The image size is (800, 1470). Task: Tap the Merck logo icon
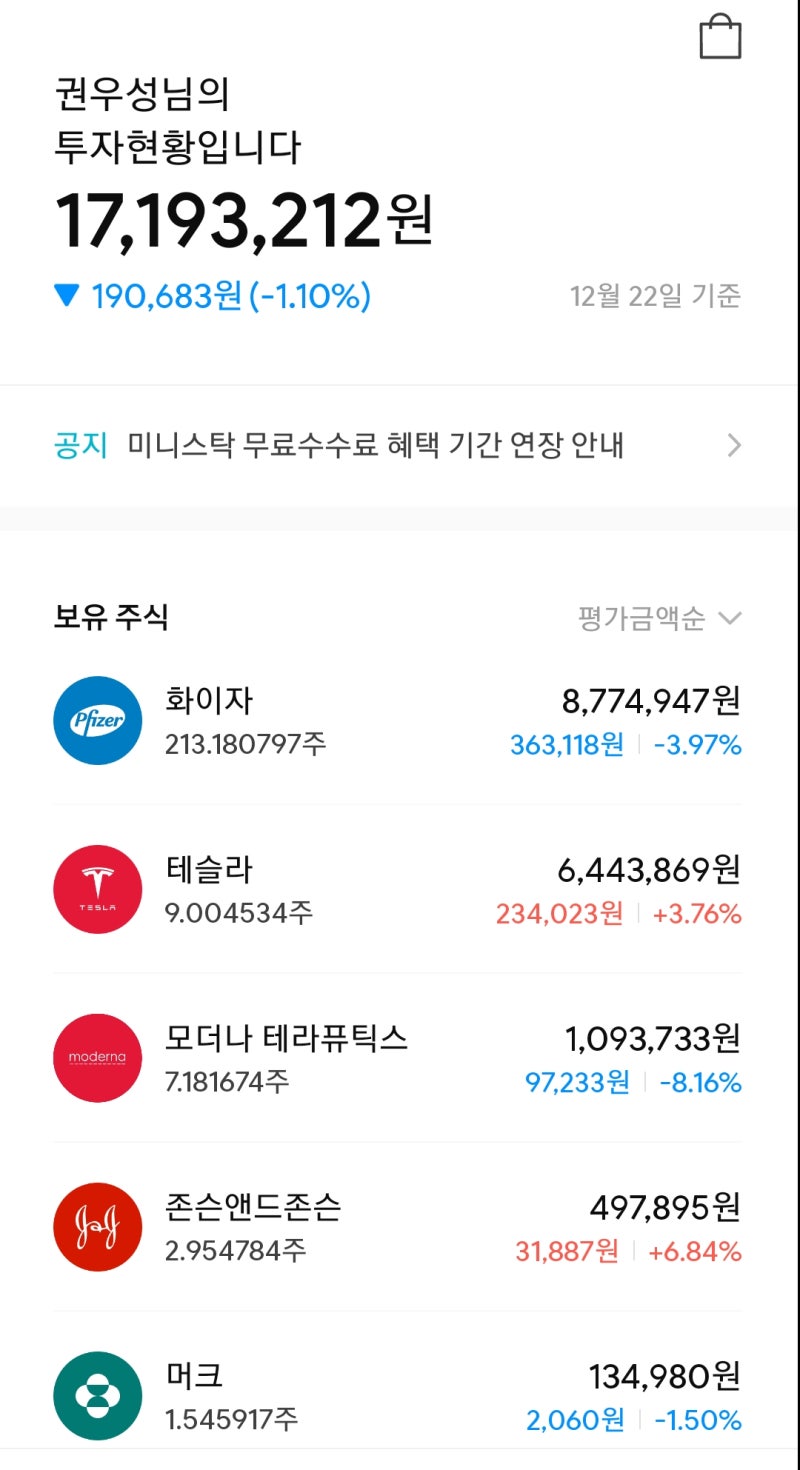click(97, 1394)
